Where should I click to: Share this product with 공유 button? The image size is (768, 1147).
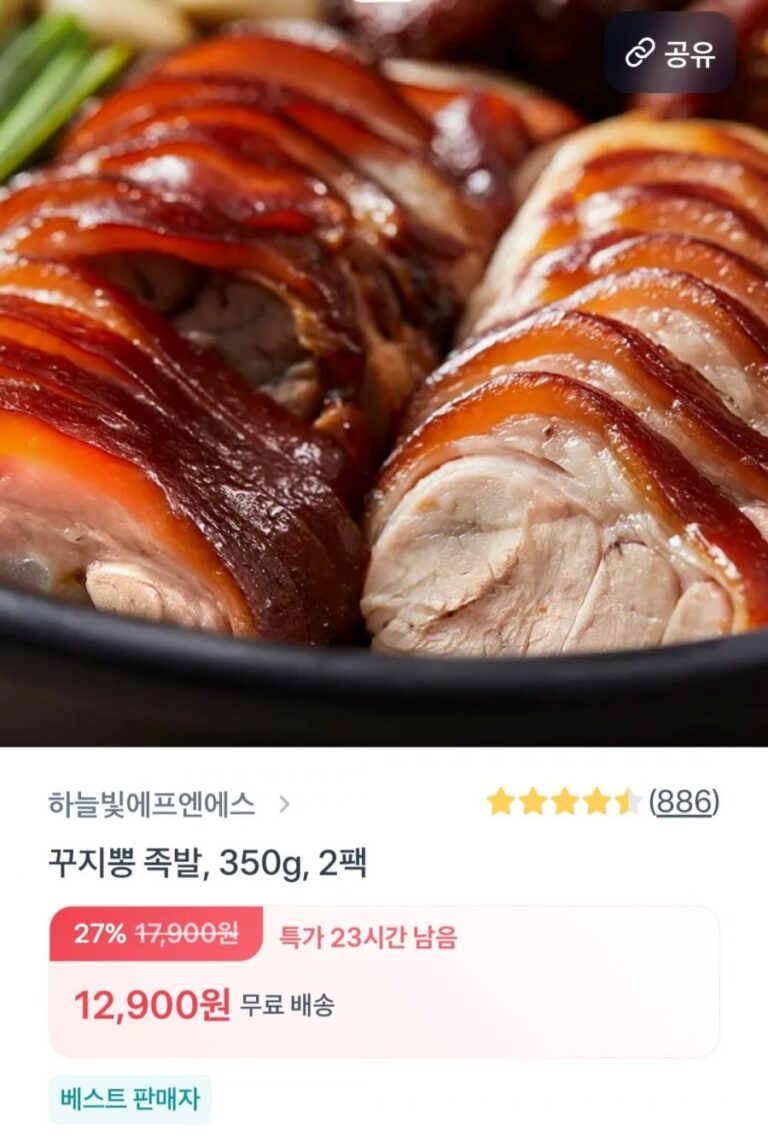[669, 53]
